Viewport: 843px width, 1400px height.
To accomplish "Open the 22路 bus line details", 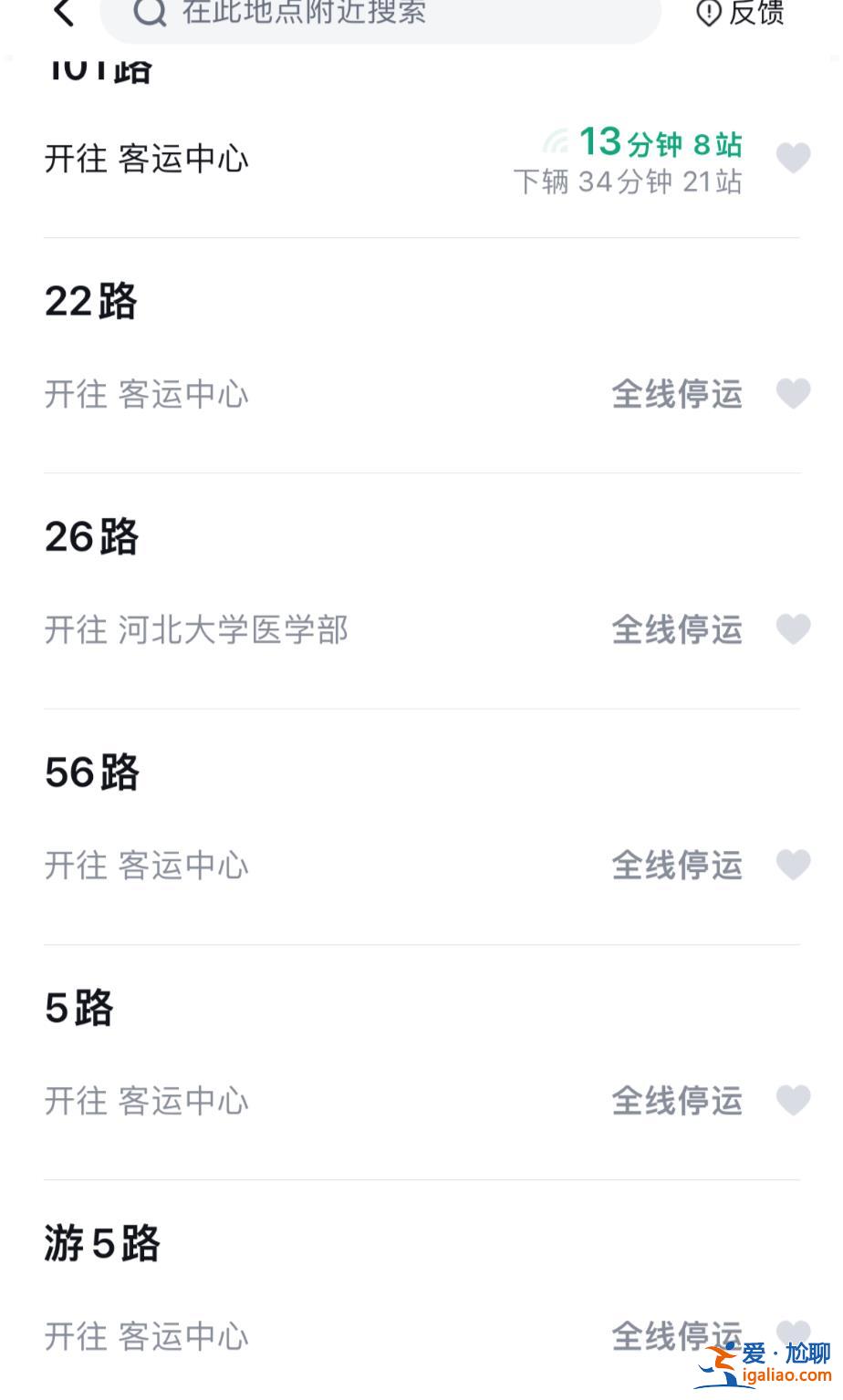I will point(421,356).
